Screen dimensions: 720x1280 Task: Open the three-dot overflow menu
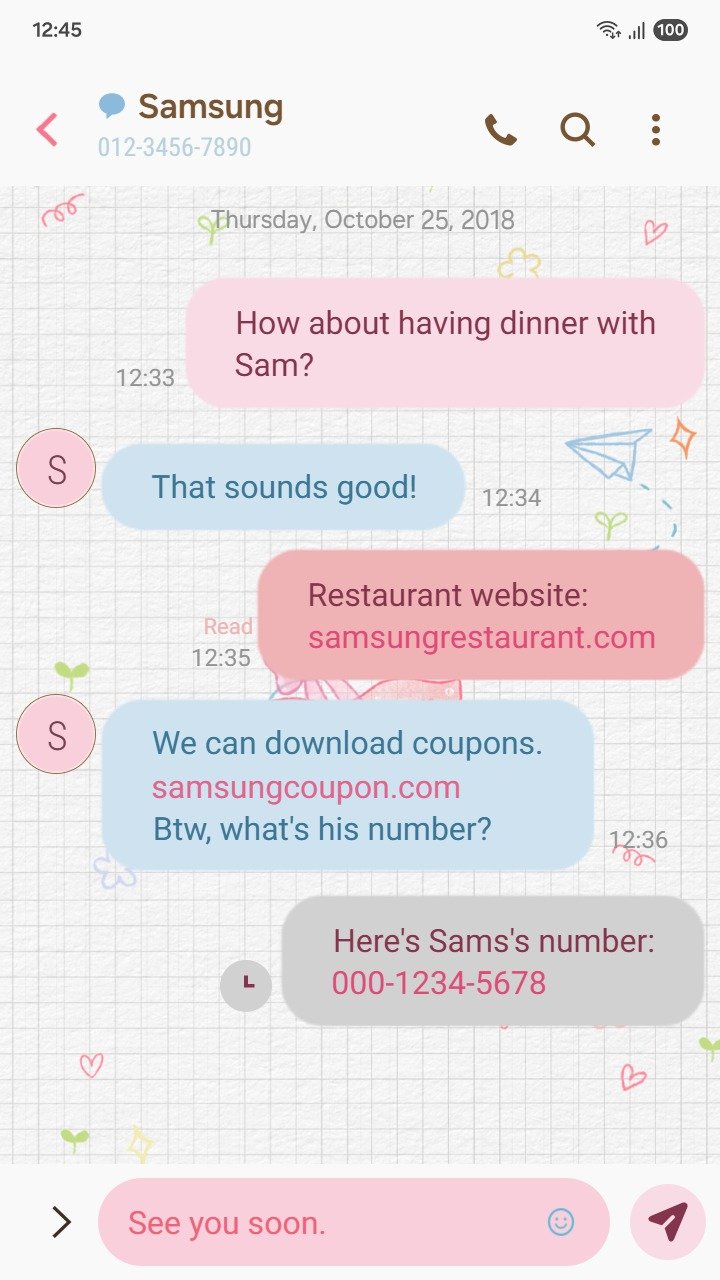655,130
